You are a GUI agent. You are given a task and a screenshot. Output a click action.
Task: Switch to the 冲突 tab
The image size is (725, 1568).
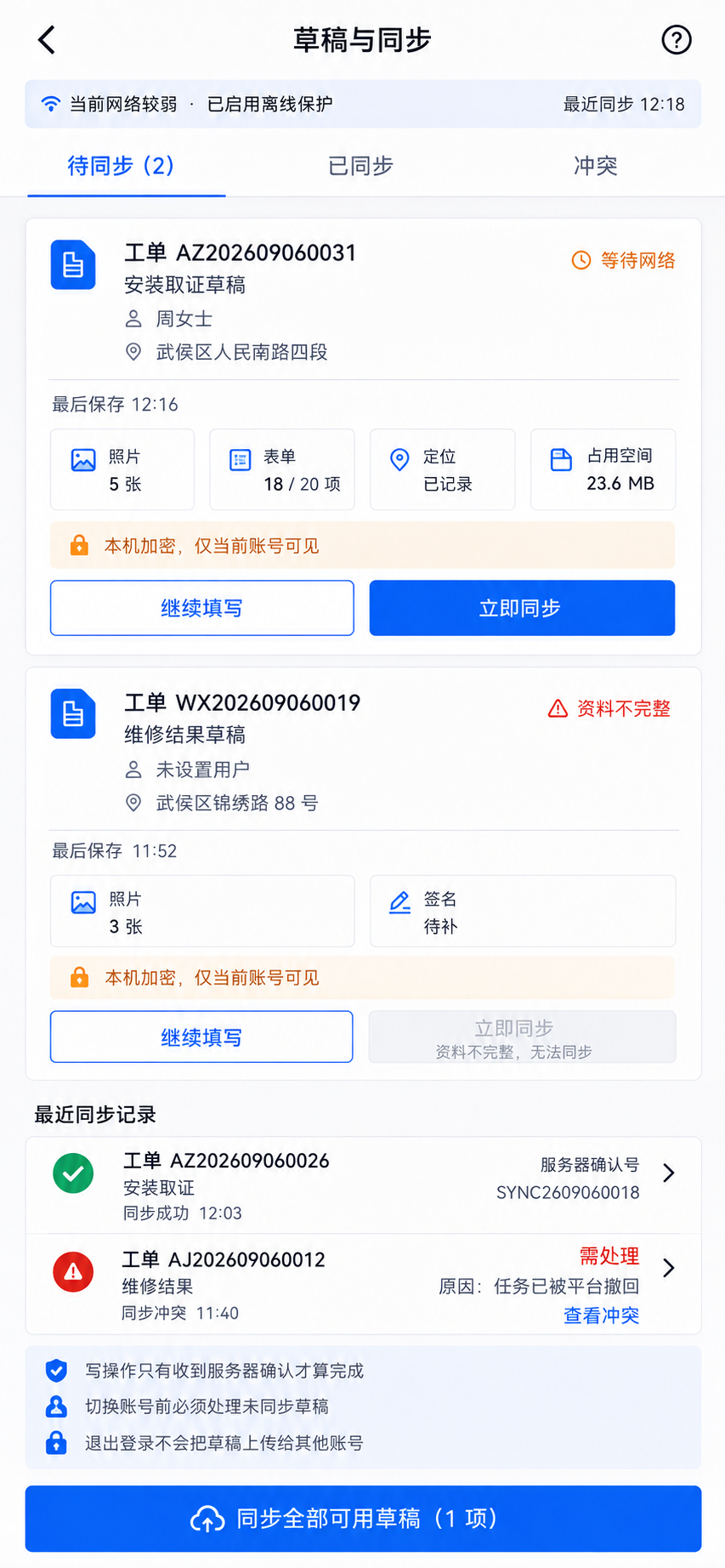[x=595, y=166]
